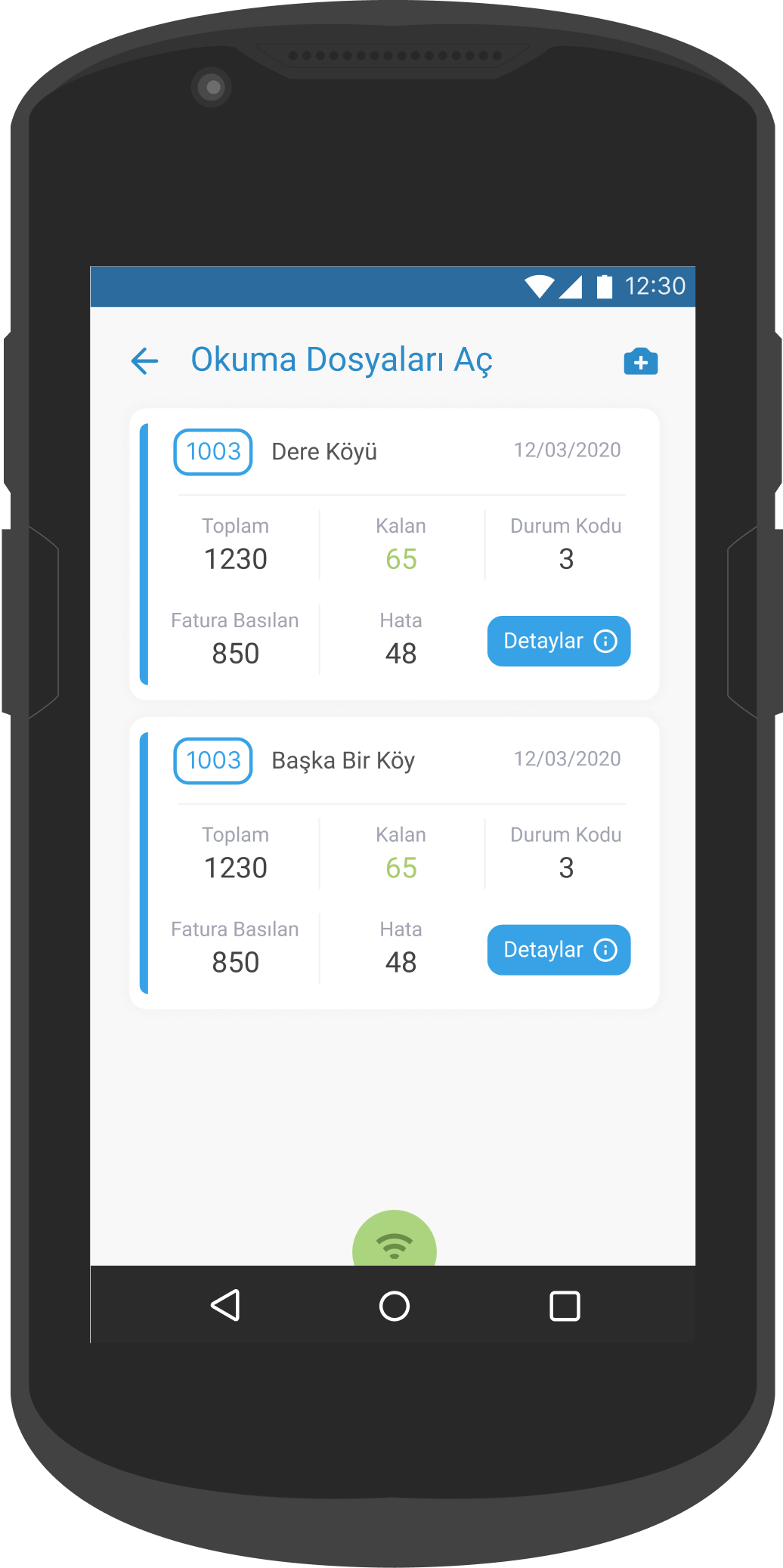
Task: Open Detaylar for Dere Köyü
Action: [559, 641]
